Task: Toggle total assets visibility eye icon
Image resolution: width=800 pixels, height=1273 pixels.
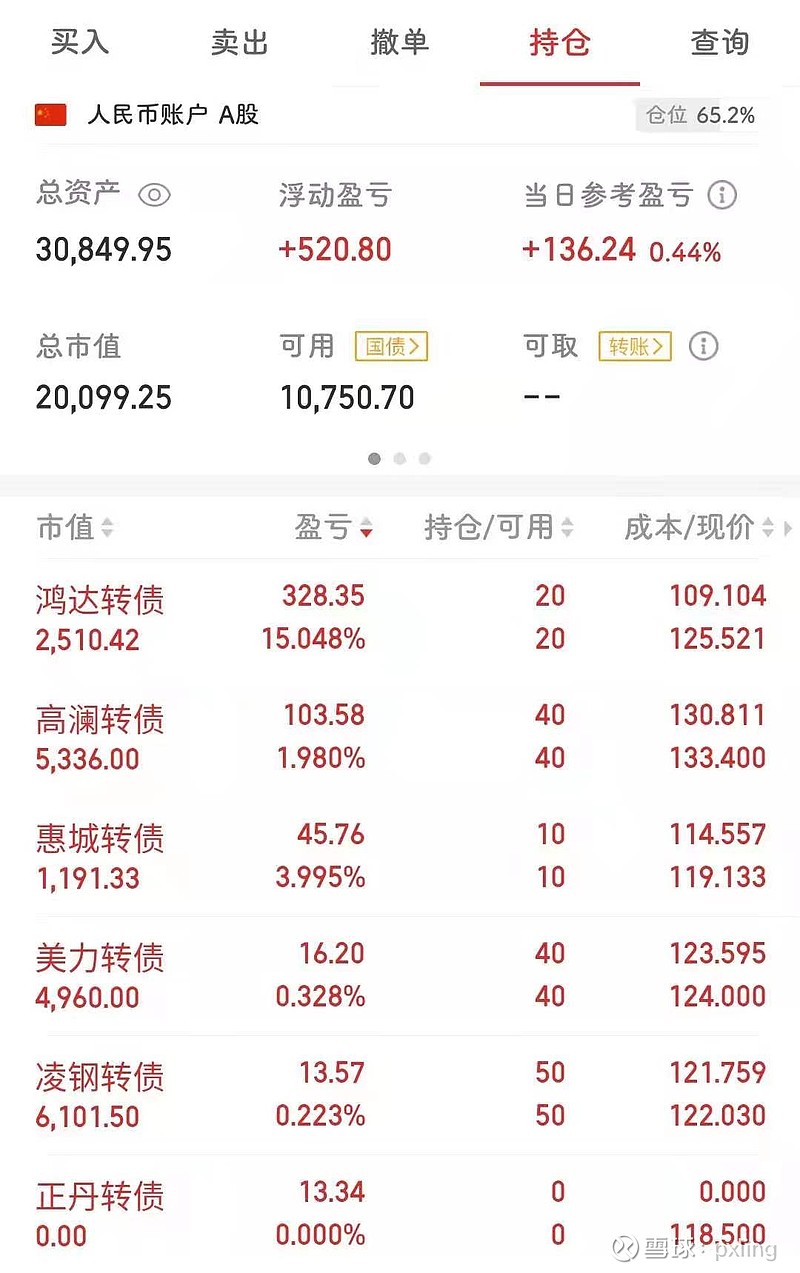Action: (x=154, y=195)
